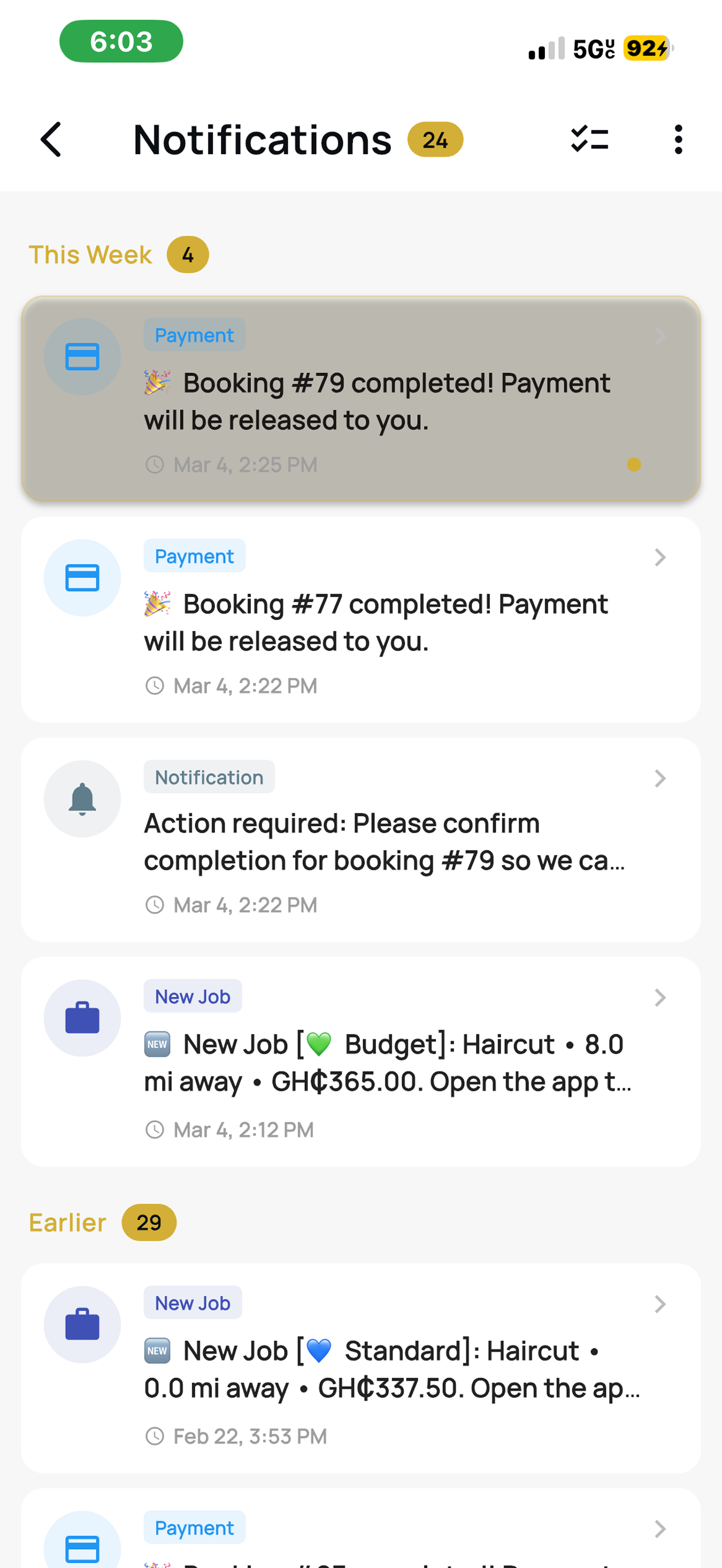
Task: Mark all notifications as read
Action: pos(589,139)
